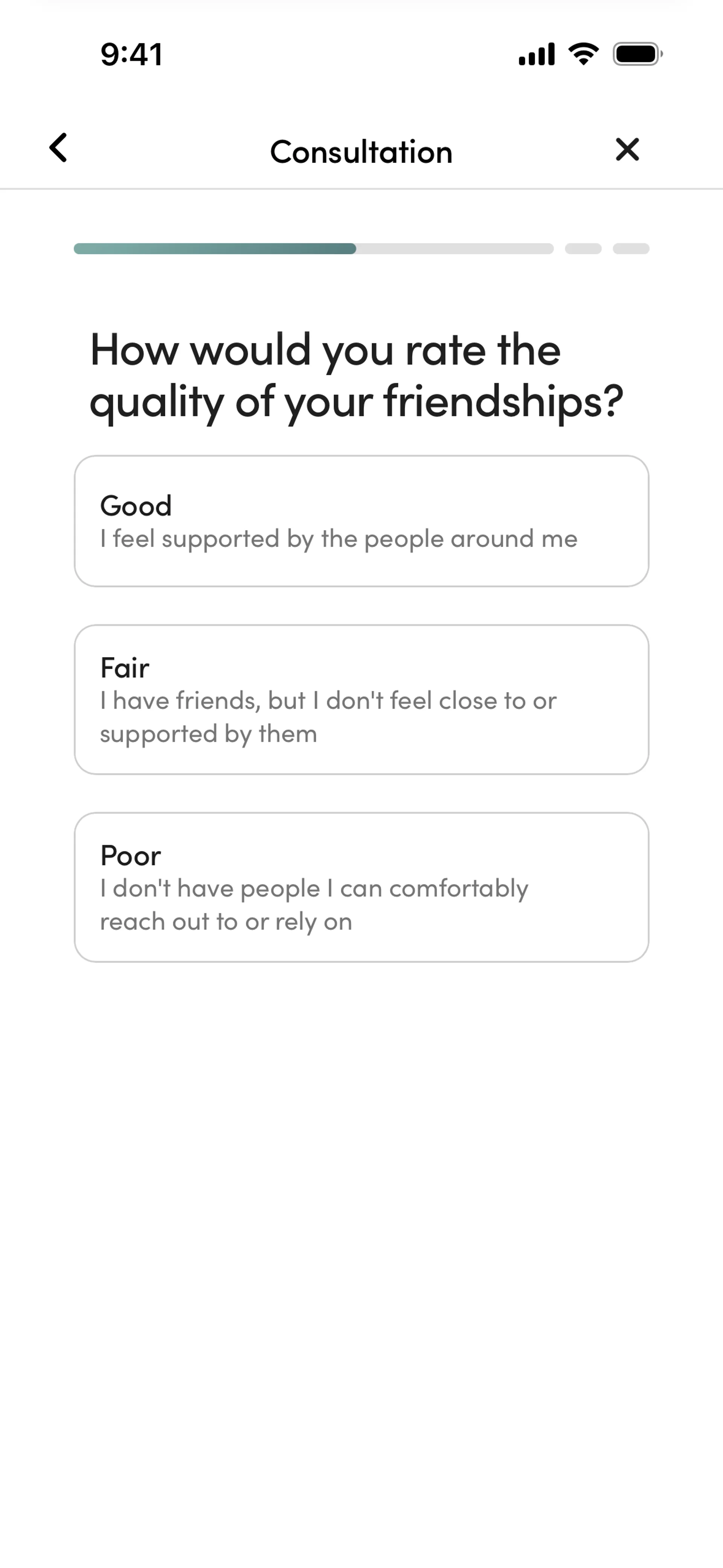This screenshot has height=1568, width=723.
Task: Choose the Fair friendship rating
Action: coord(361,699)
